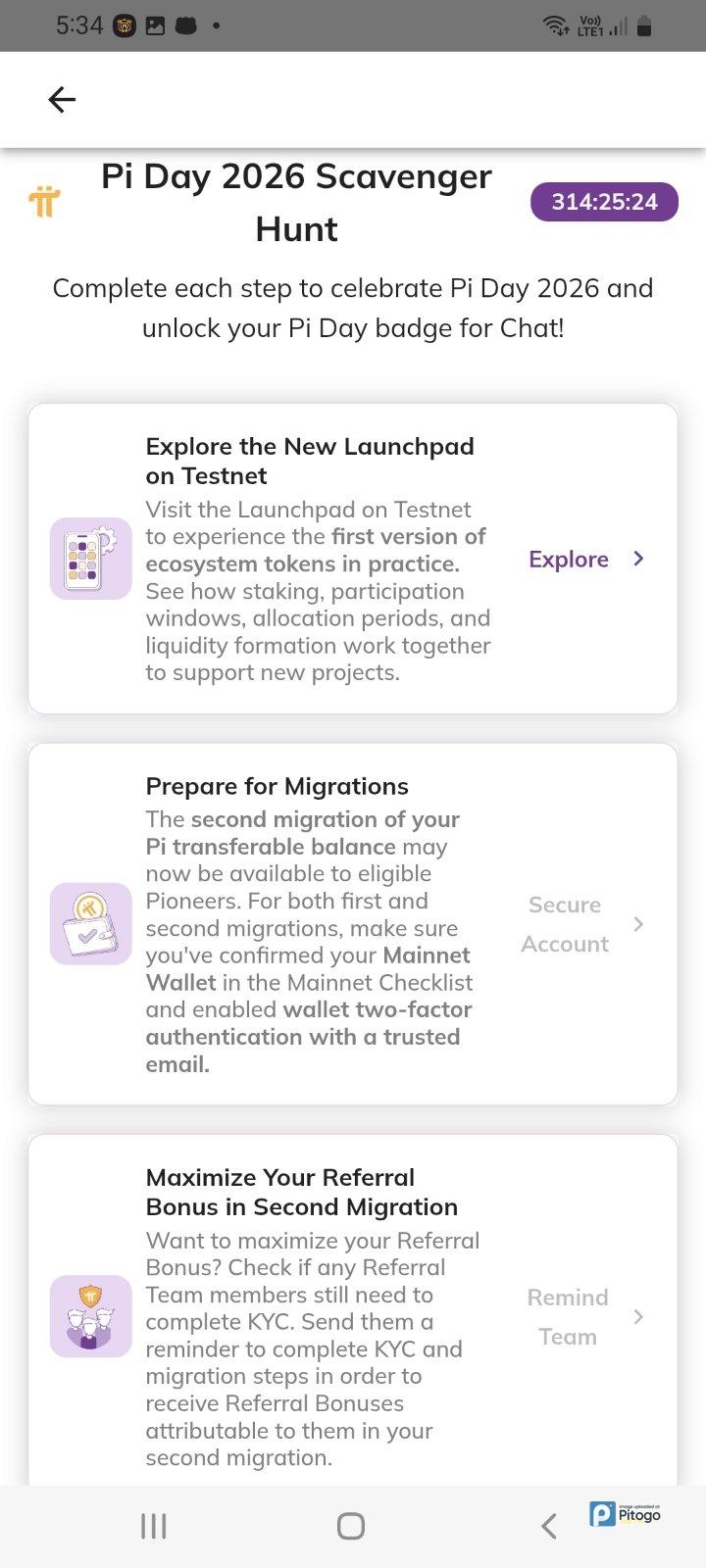Viewport: 706px width, 1568px height.
Task: Tap Explore on the Launchpad card
Action: (x=585, y=559)
